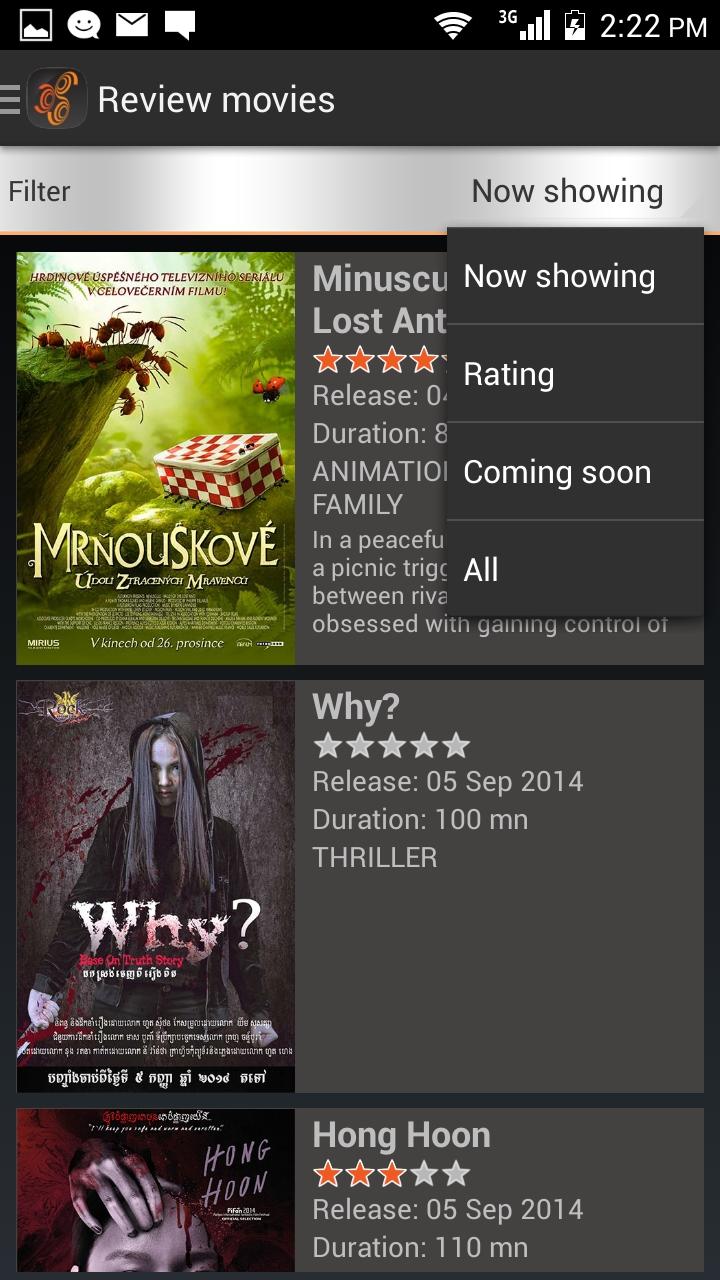Open the Hong Hoon movie card
Viewport: 720px width, 1280px height.
coord(360,1190)
